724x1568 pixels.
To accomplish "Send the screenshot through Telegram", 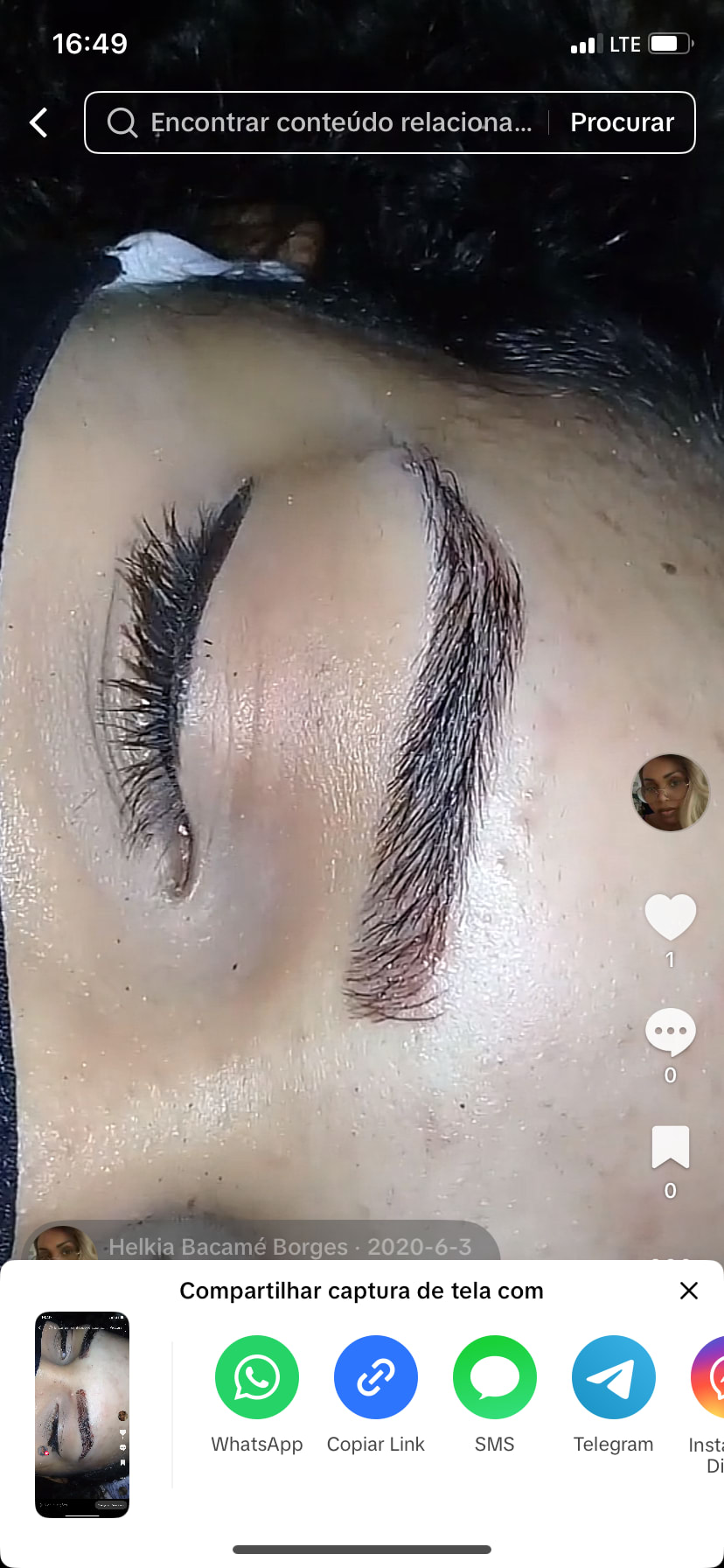I will [613, 1377].
